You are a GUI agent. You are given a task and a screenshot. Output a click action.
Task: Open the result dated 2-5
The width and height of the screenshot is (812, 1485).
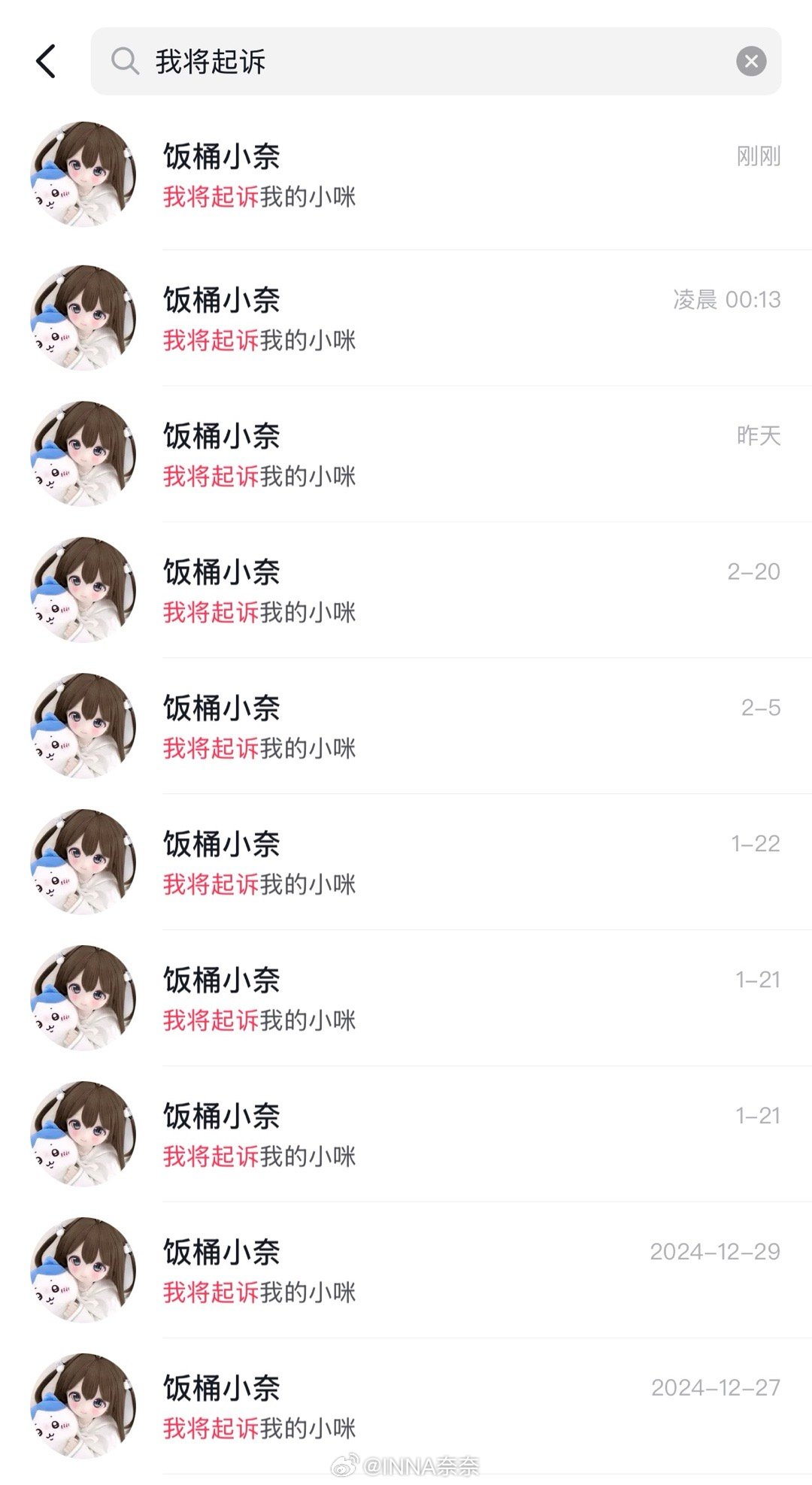406,726
